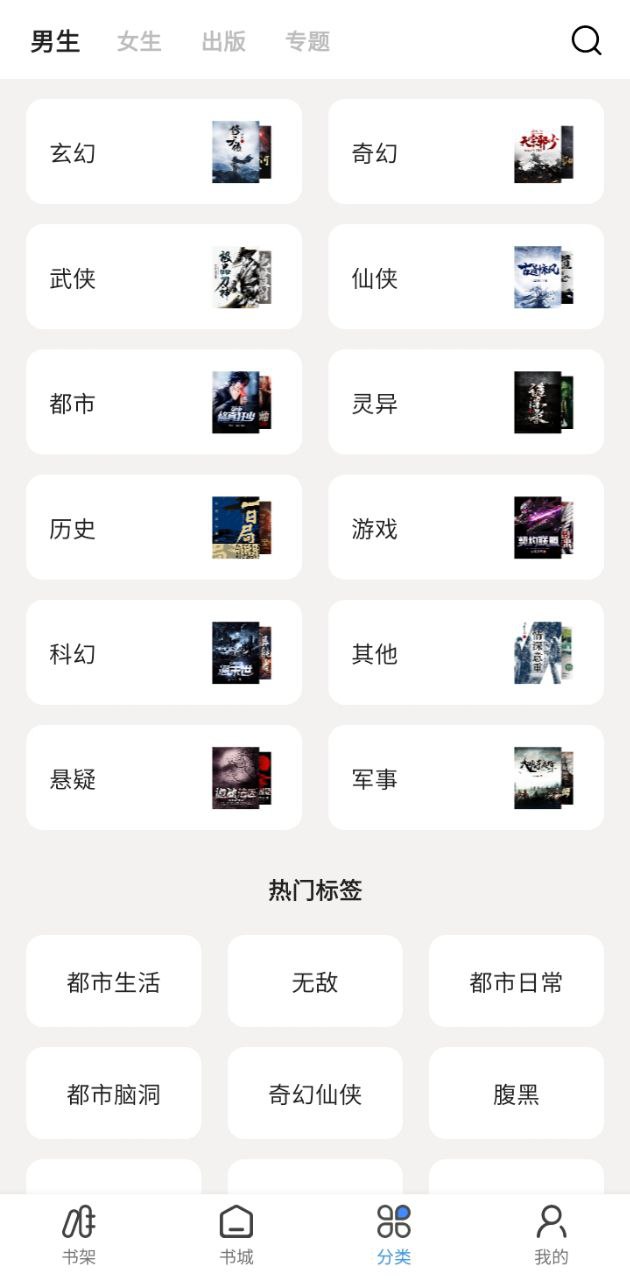Browse the 武侠 category

(163, 277)
